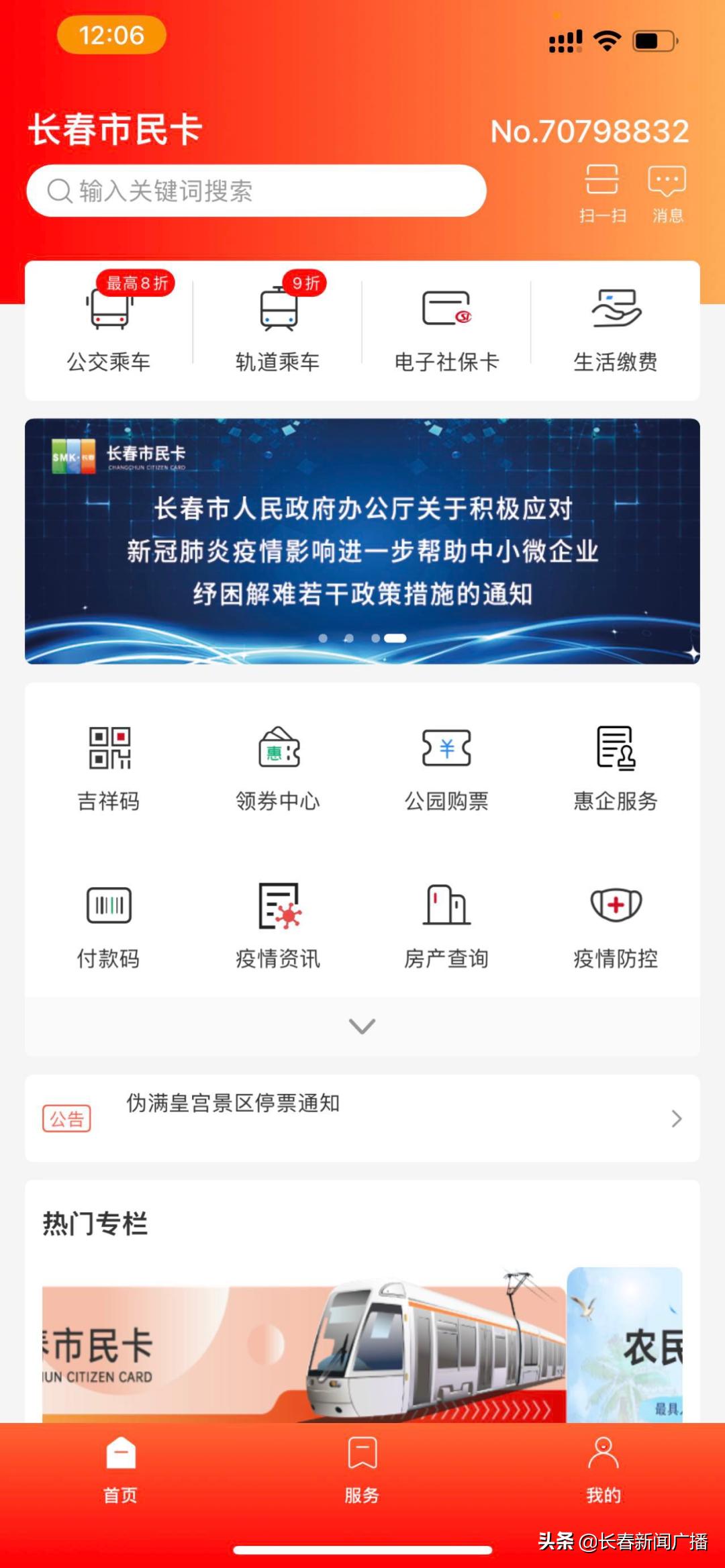725x1568 pixels.
Task: Open 惠企服务 enterprise benefit service
Action: [614, 765]
